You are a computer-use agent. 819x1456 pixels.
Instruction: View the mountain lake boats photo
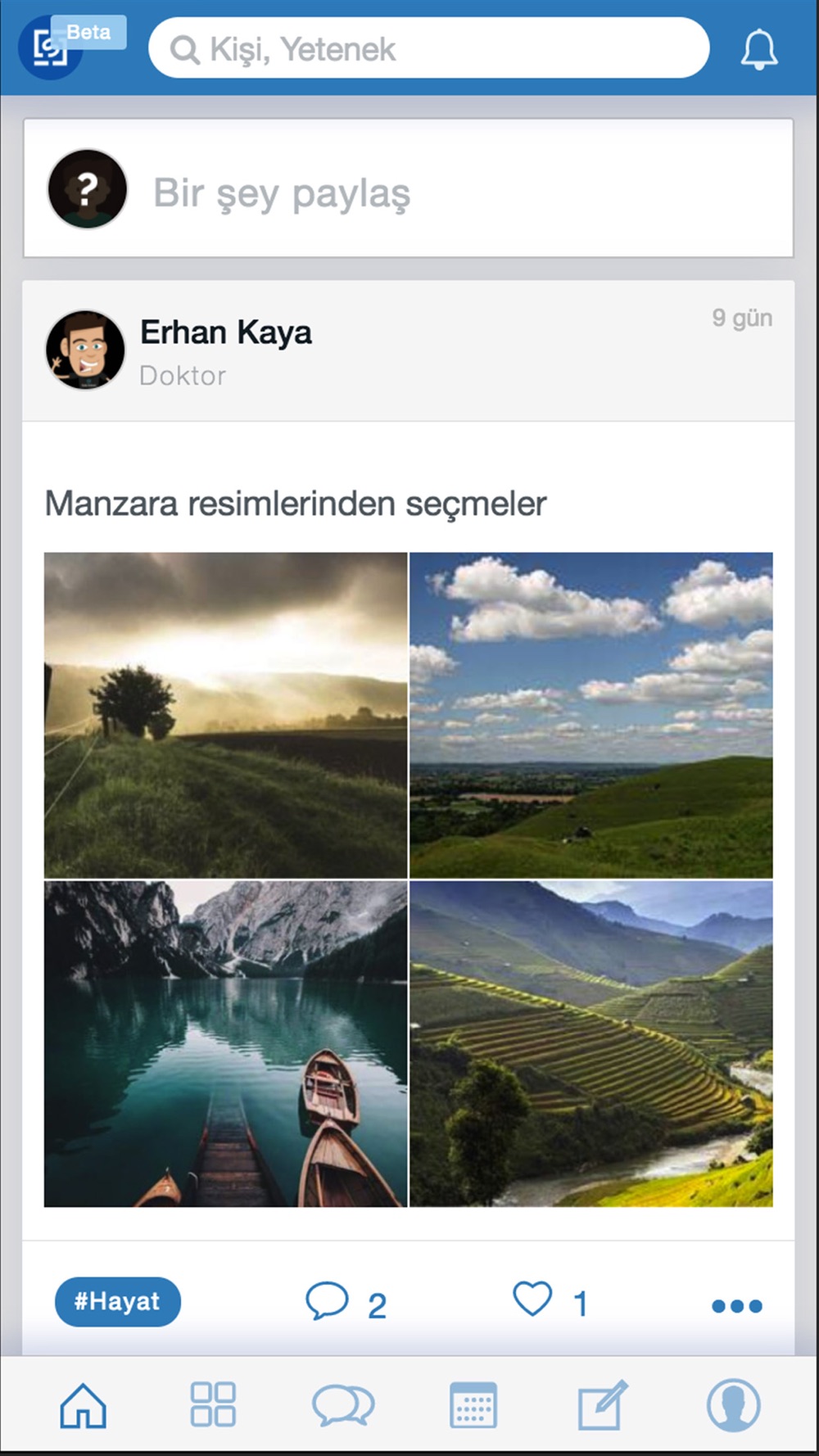pos(225,1043)
